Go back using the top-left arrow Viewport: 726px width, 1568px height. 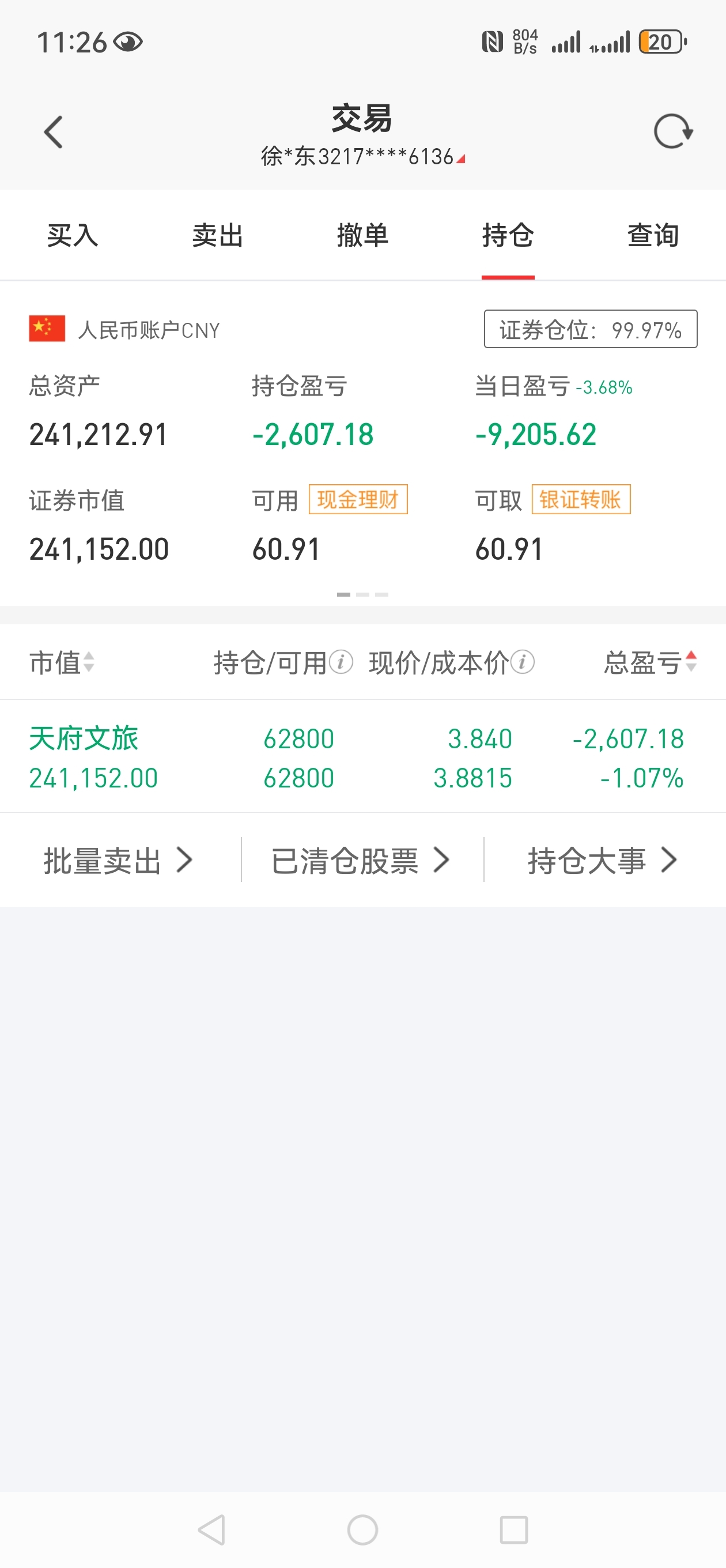pyautogui.click(x=54, y=132)
